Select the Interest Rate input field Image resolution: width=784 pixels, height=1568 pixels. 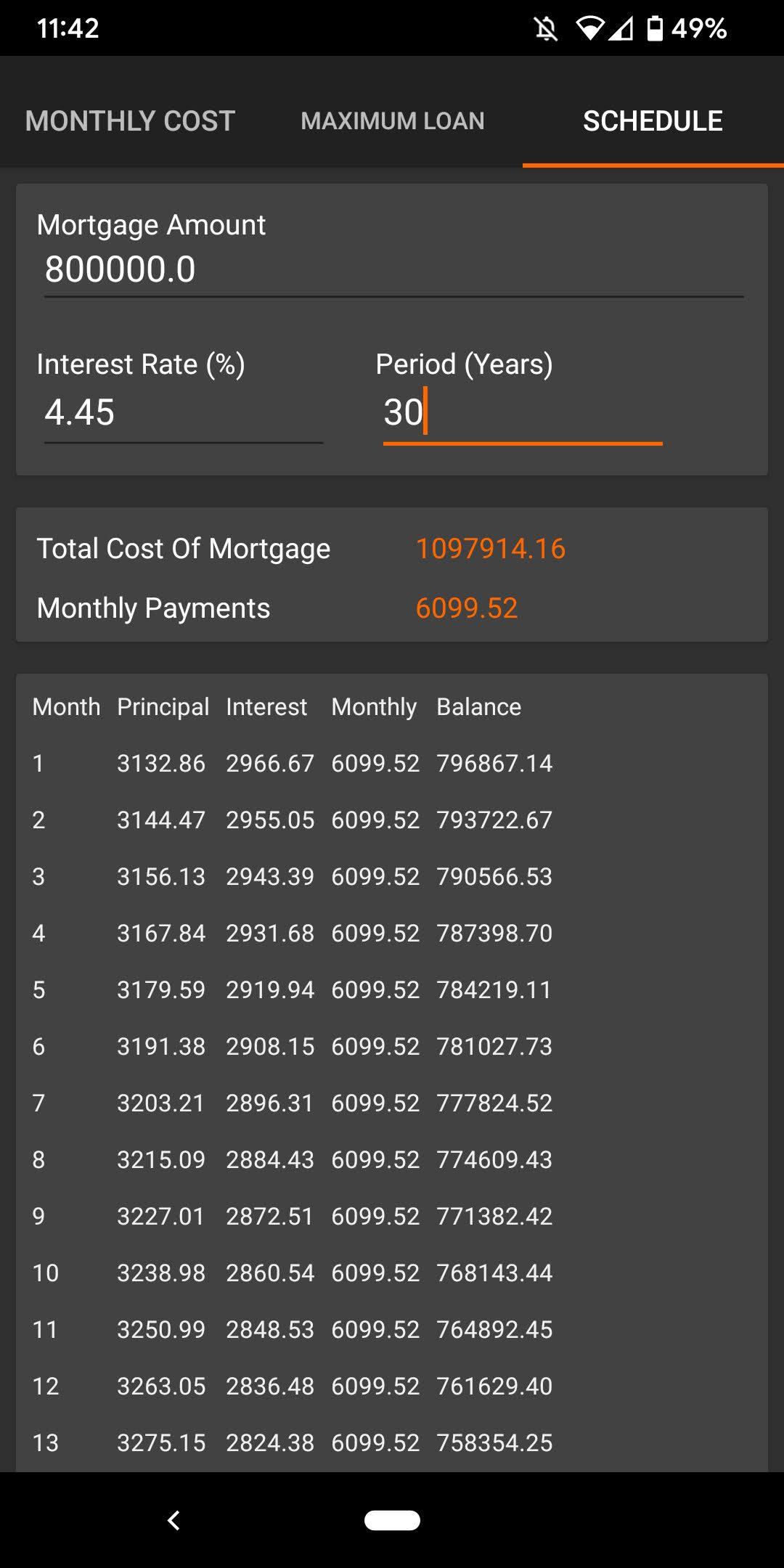(x=181, y=414)
